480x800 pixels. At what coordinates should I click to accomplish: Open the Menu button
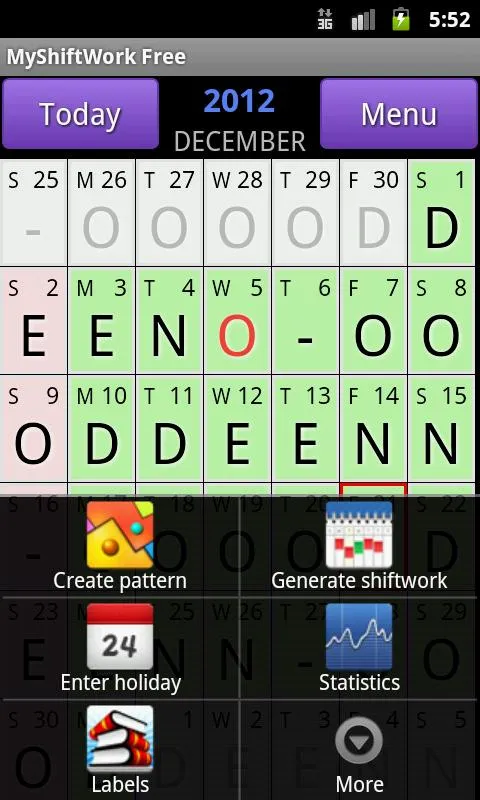[x=399, y=114]
